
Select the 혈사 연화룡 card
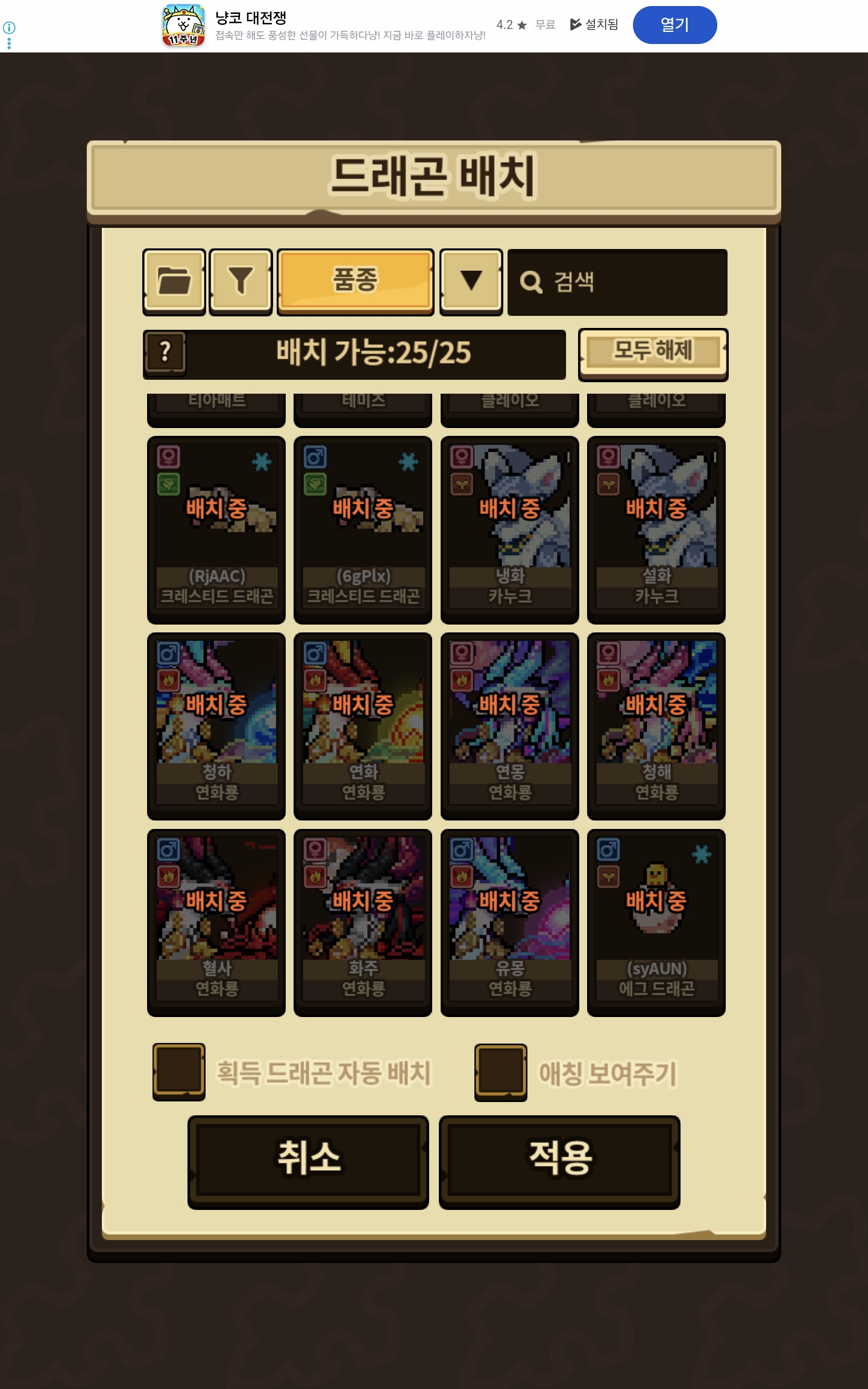(x=216, y=922)
